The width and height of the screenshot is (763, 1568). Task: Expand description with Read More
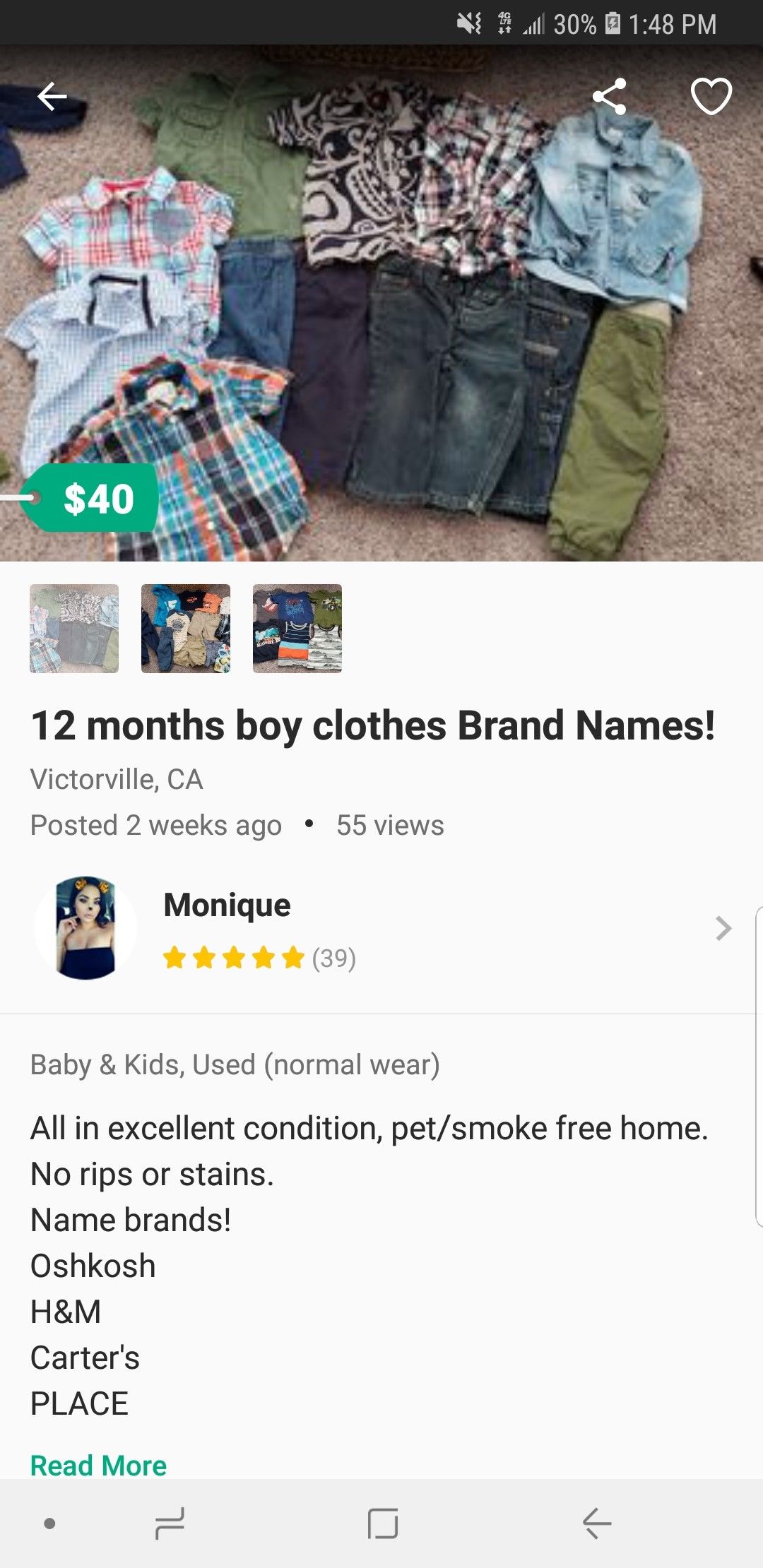98,1465
